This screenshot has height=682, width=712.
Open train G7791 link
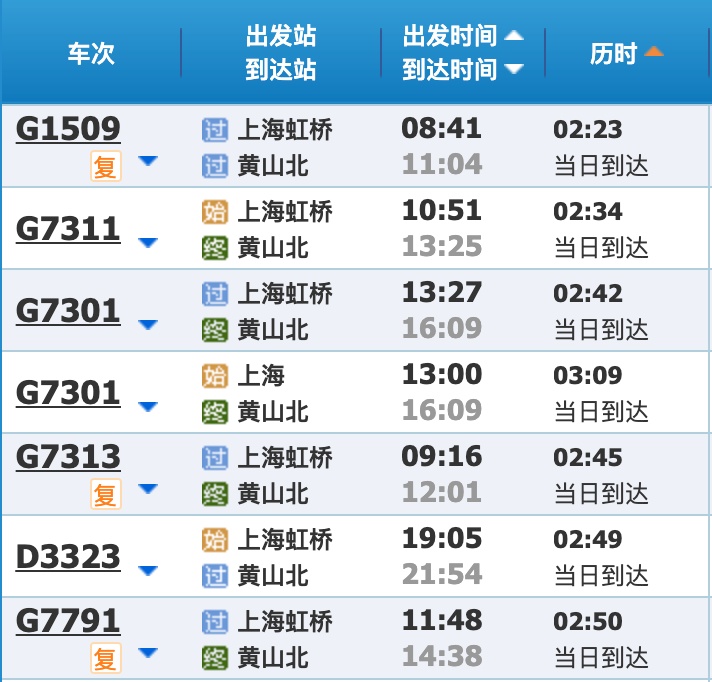(x=68, y=621)
